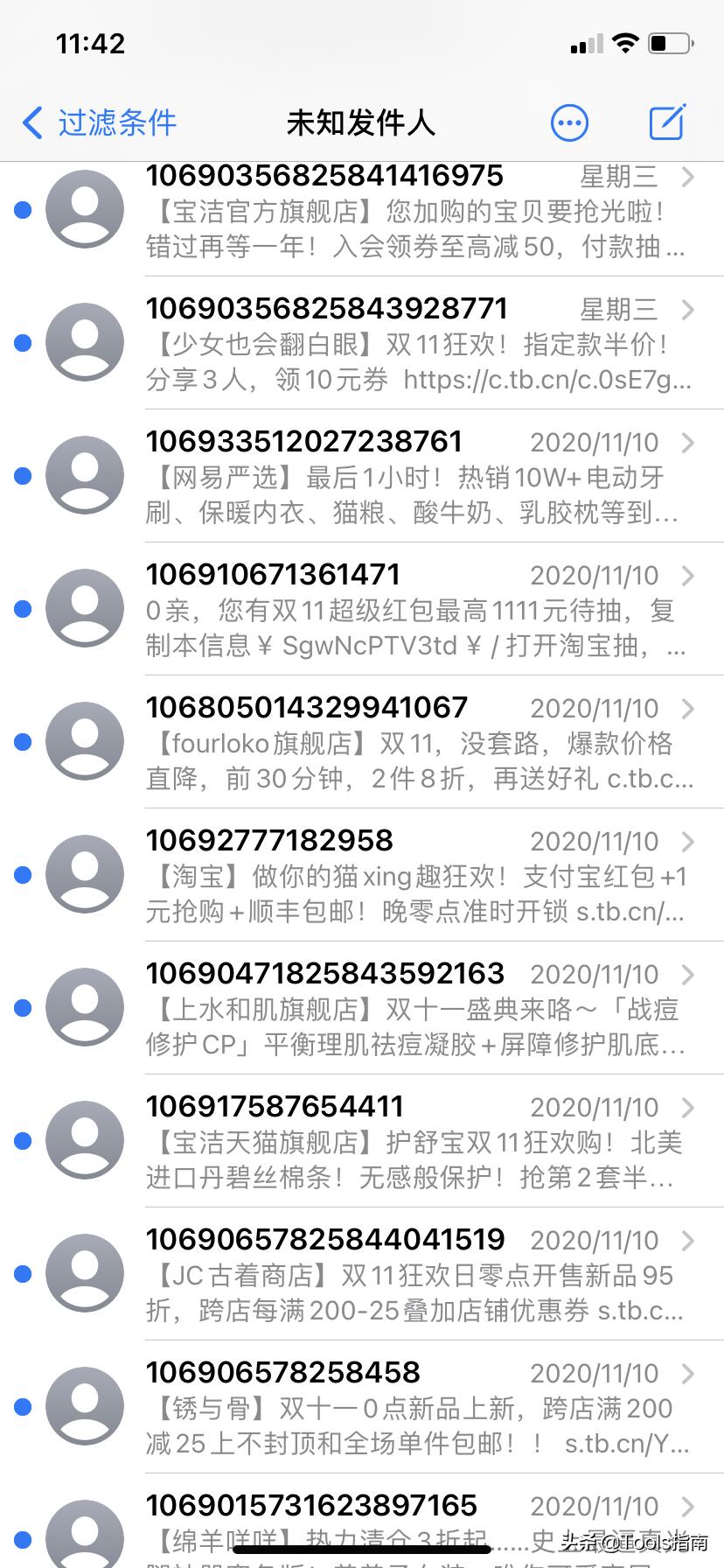
Task: Open the conversation from 106933512027238761
Action: coord(362,475)
